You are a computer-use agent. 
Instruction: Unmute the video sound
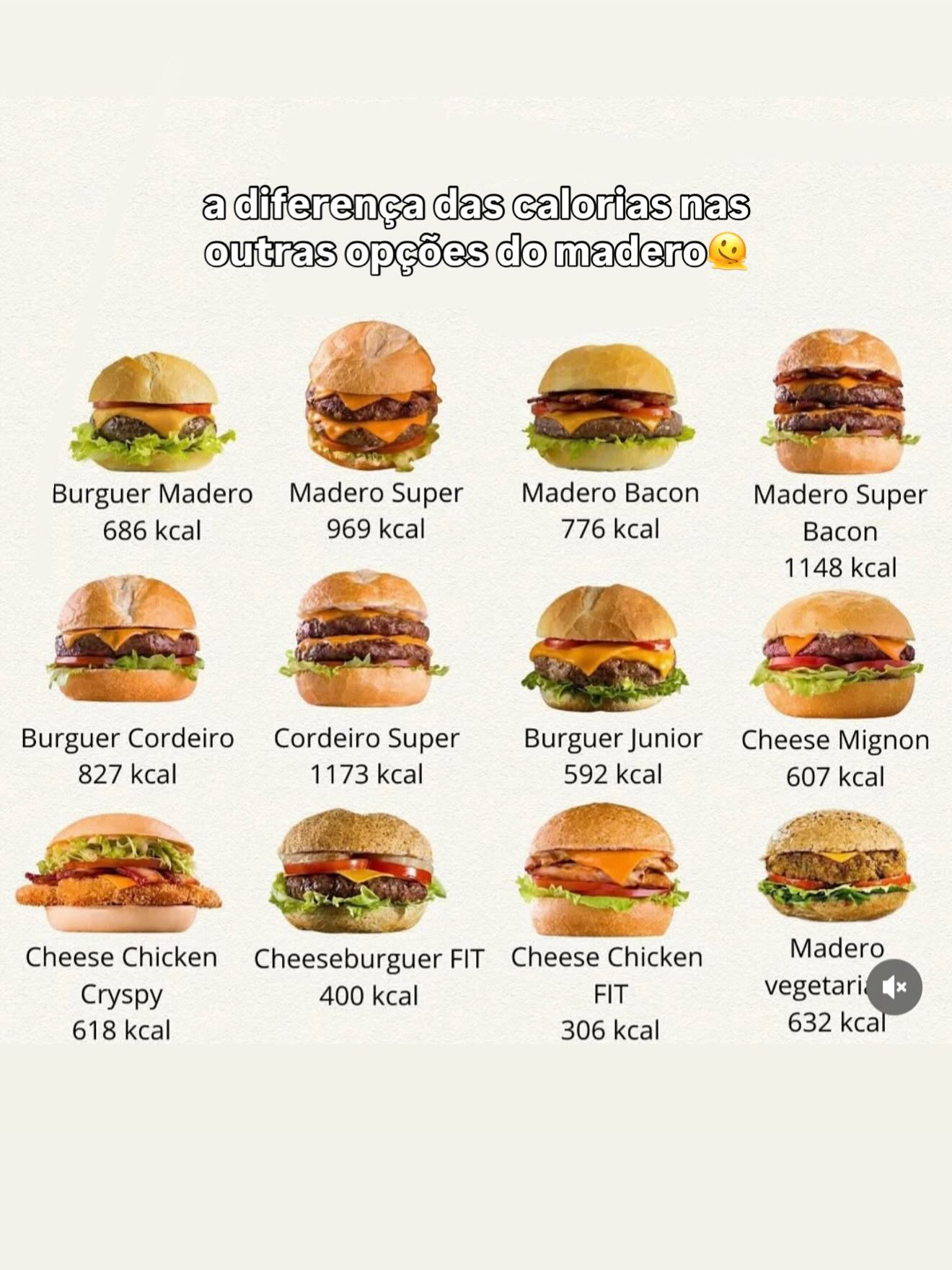(x=894, y=987)
